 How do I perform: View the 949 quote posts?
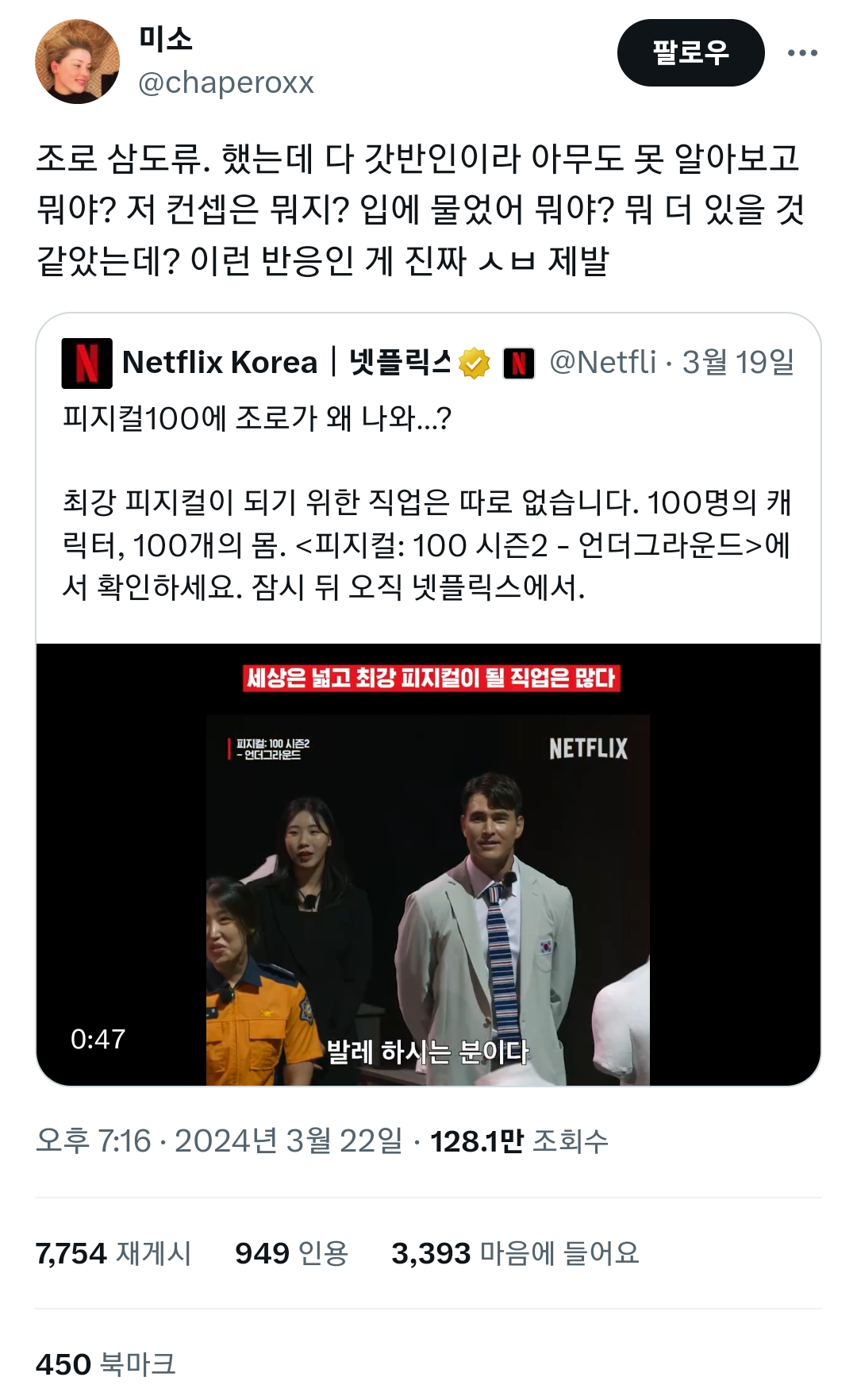[291, 1253]
